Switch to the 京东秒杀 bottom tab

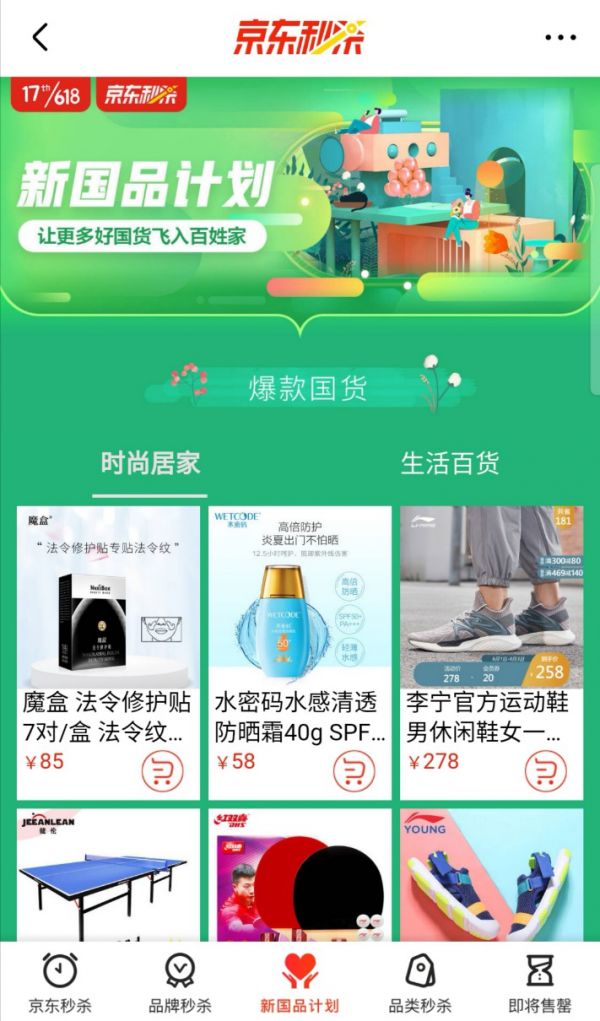click(x=60, y=982)
